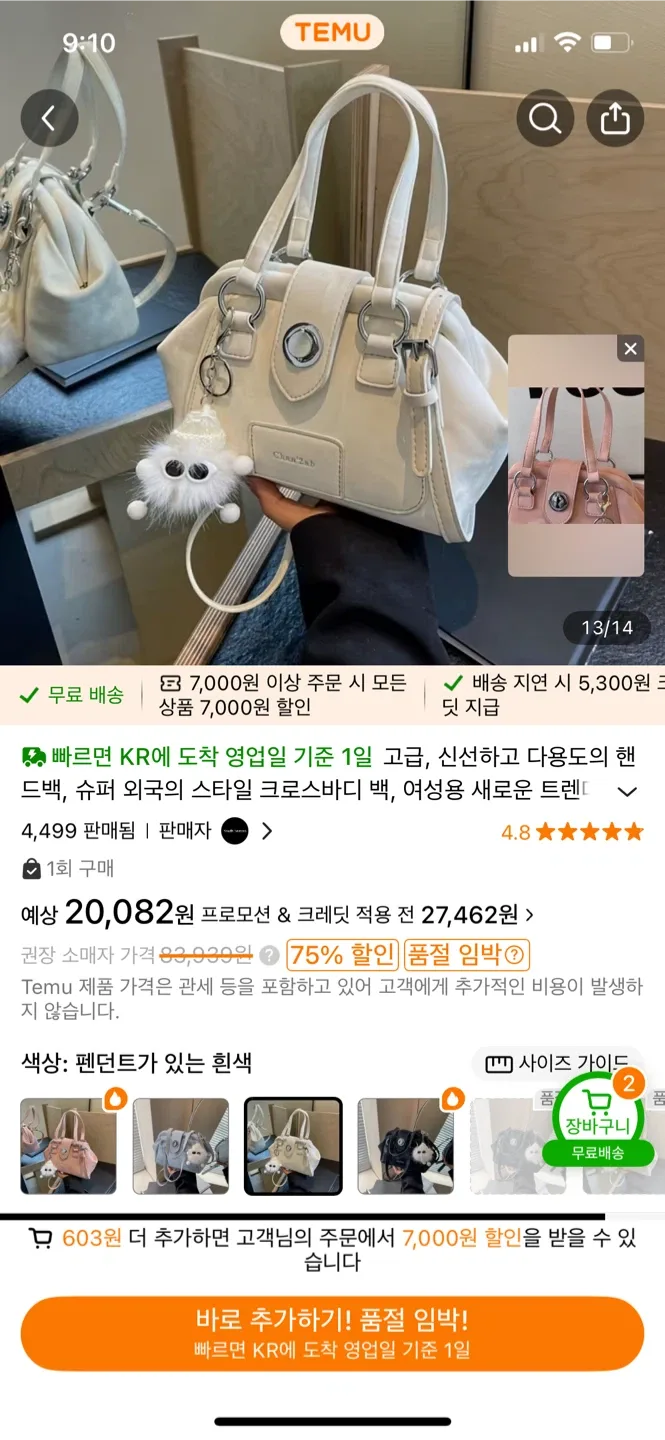The height and width of the screenshot is (1440, 665).
Task: Share this product
Action: pos(615,119)
